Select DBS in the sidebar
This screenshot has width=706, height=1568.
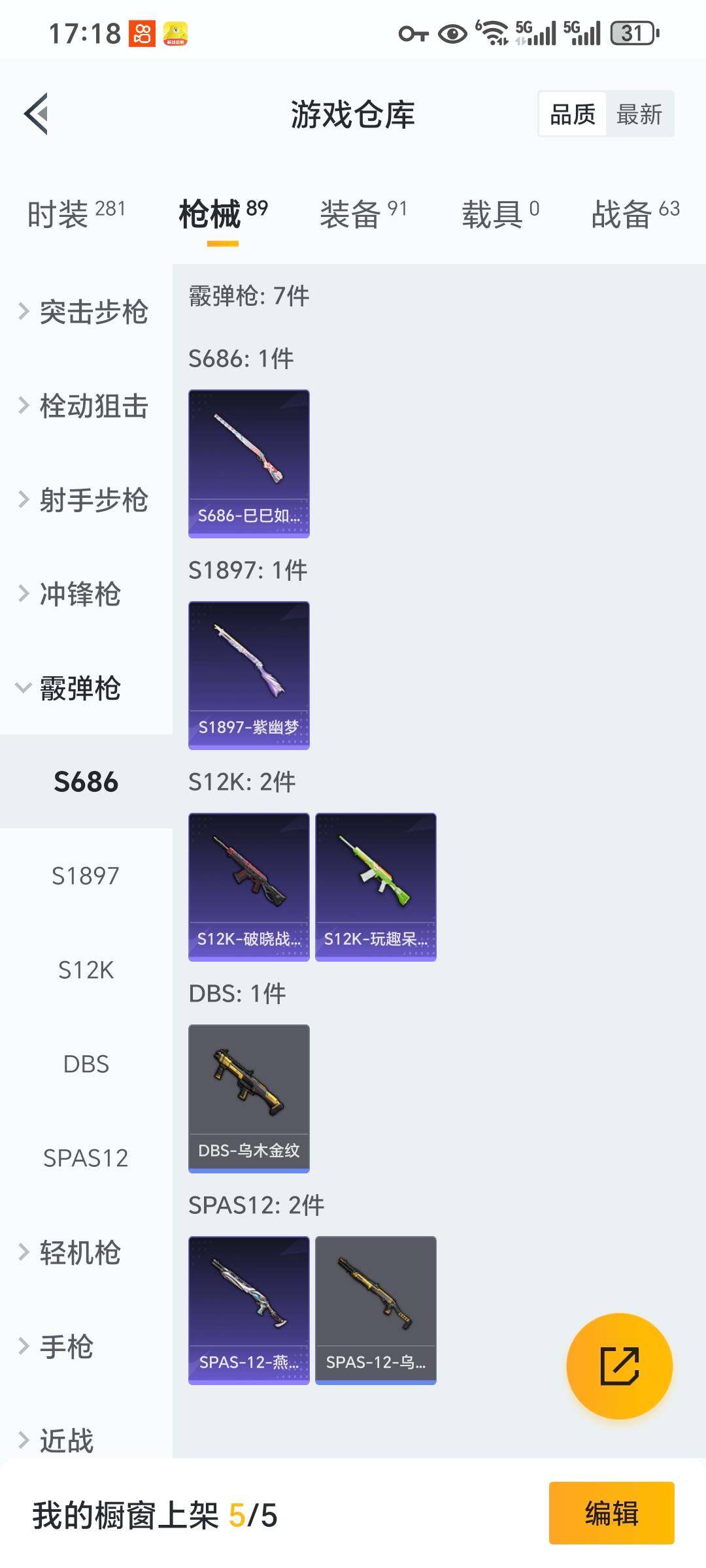tap(86, 1064)
